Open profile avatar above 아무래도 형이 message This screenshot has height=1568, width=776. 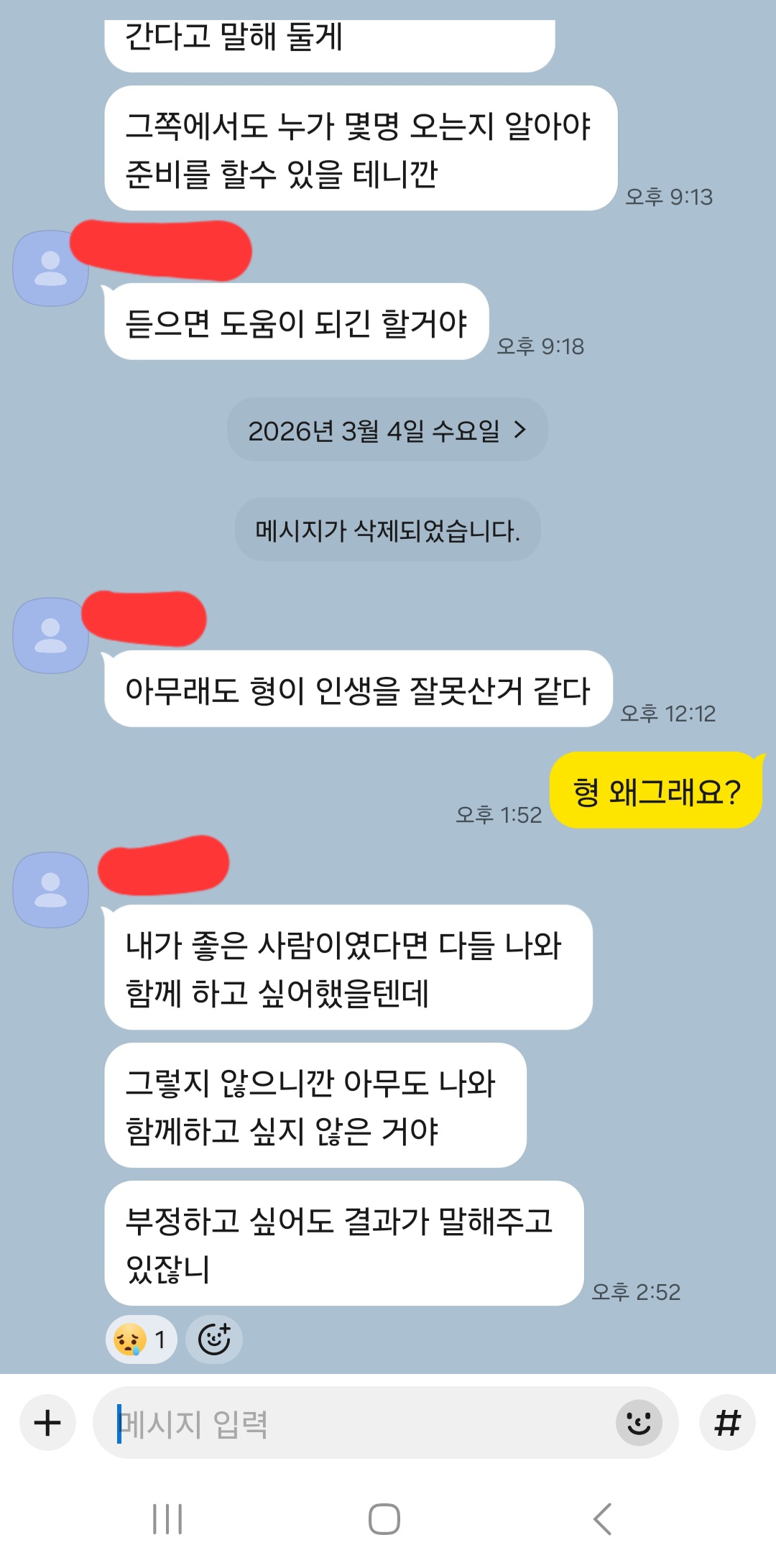50,636
